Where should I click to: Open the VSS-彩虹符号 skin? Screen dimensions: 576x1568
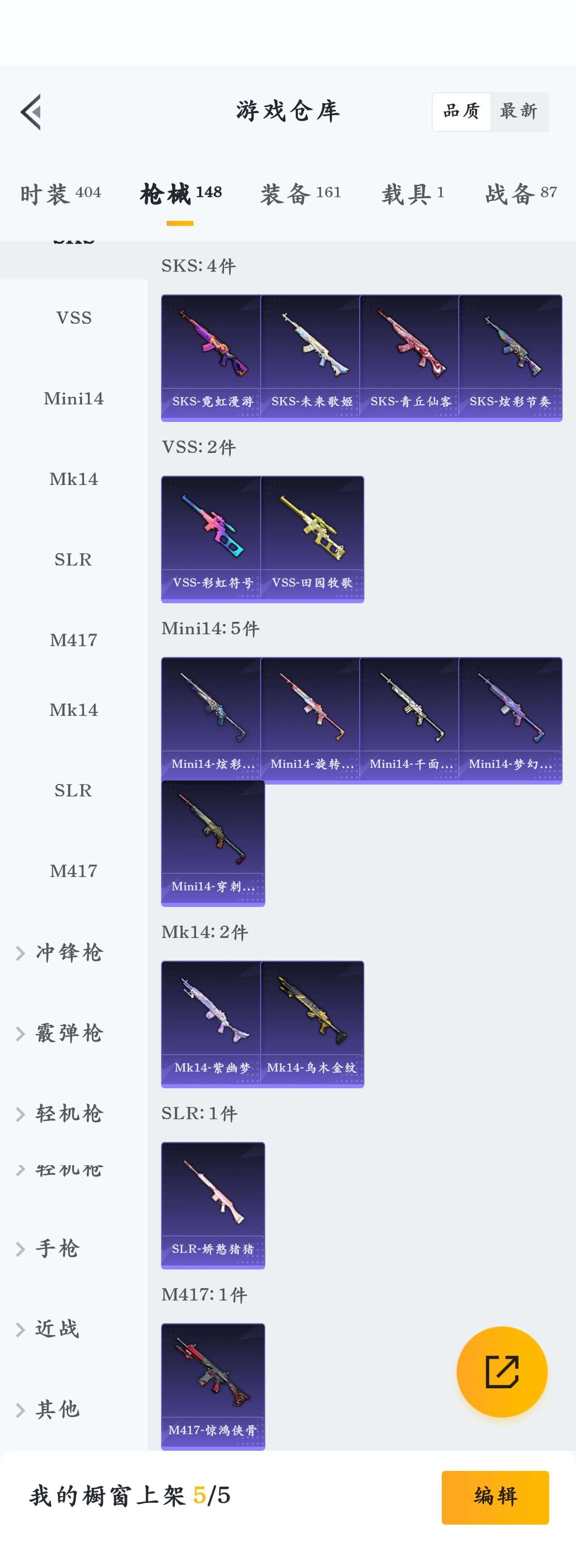click(x=211, y=539)
